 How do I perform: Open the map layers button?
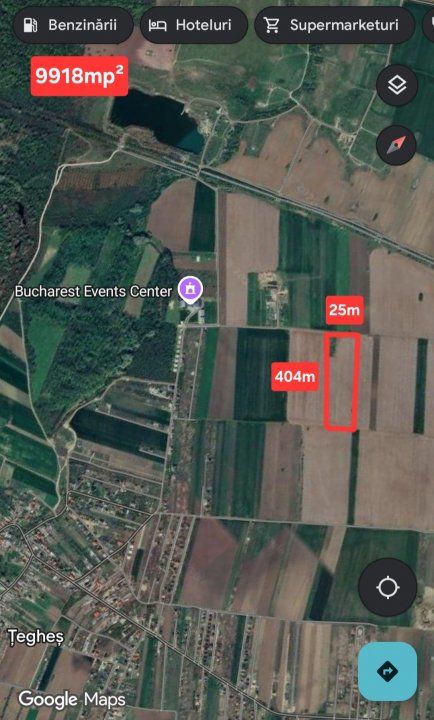click(x=397, y=85)
